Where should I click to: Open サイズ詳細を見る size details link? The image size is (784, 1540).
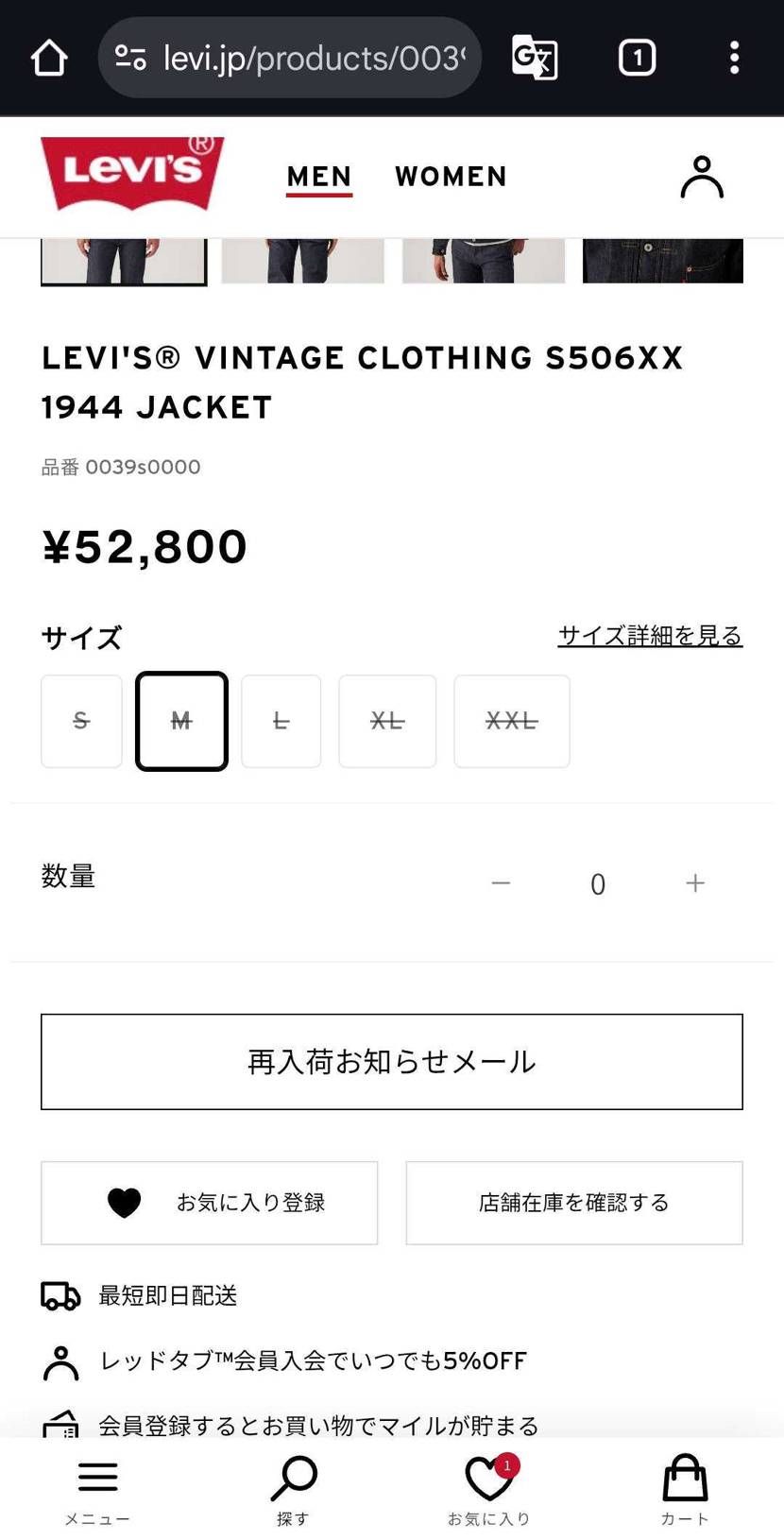point(649,636)
